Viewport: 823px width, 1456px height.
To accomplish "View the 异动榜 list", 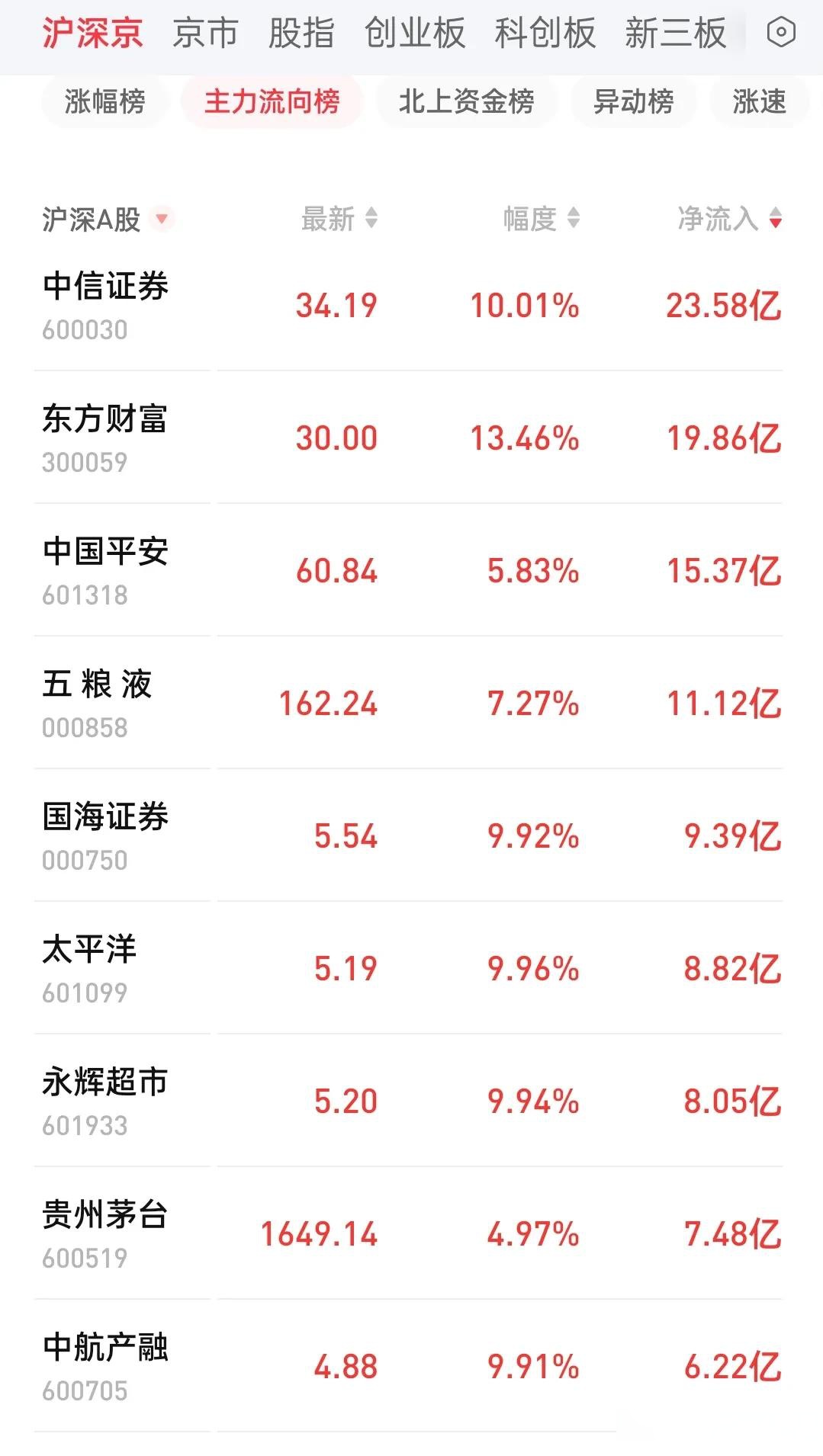I will point(634,101).
